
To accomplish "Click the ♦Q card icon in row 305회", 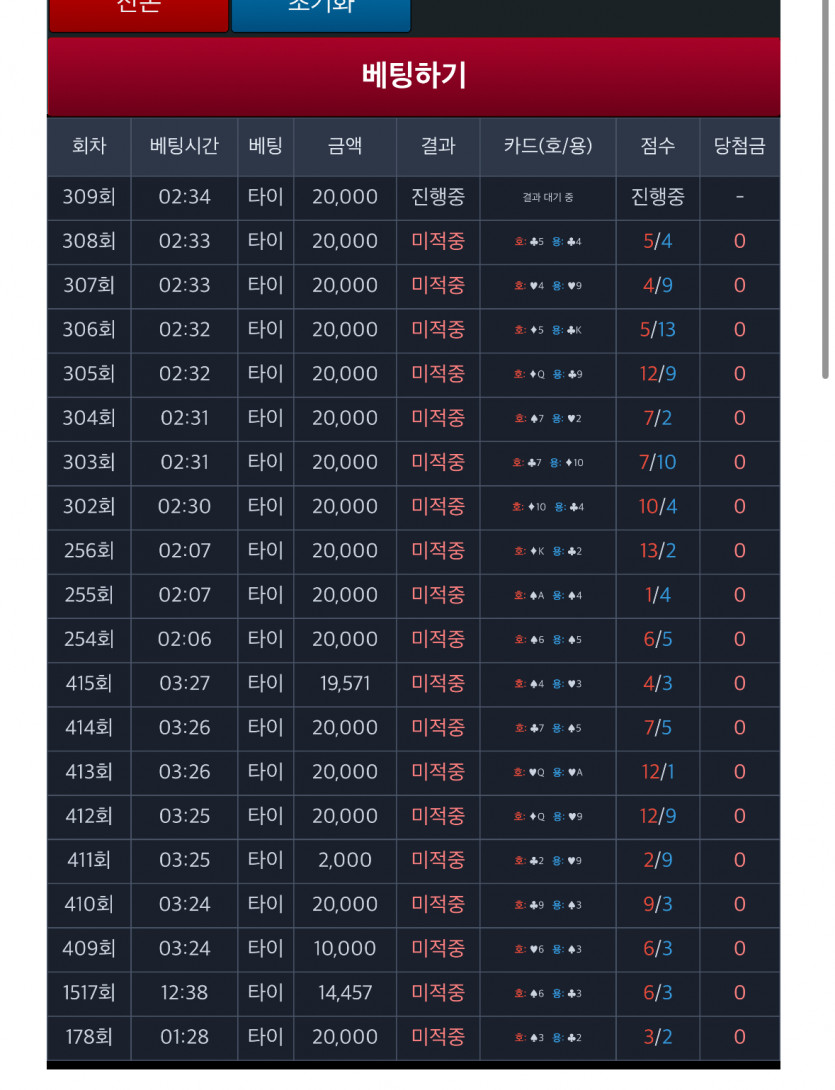I will 534,375.
